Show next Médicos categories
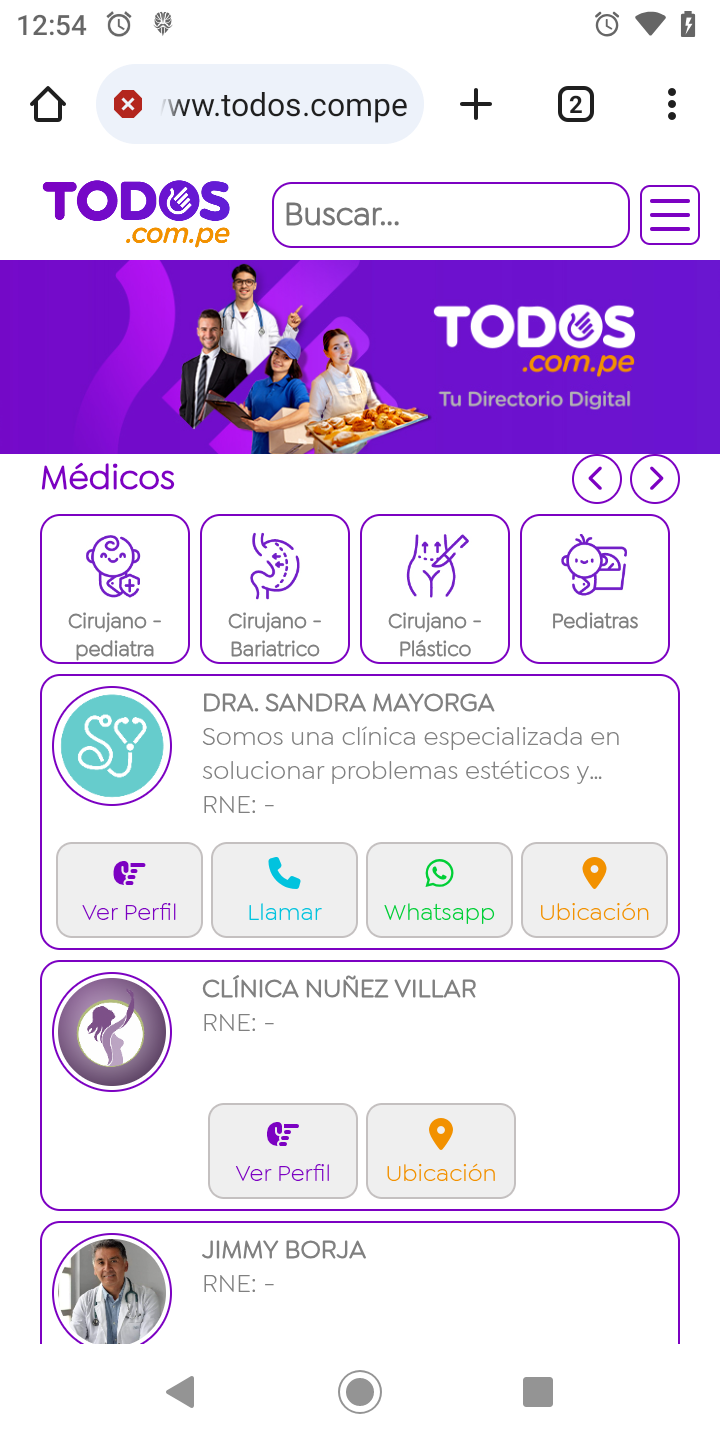This screenshot has width=720, height=1440. [x=655, y=480]
